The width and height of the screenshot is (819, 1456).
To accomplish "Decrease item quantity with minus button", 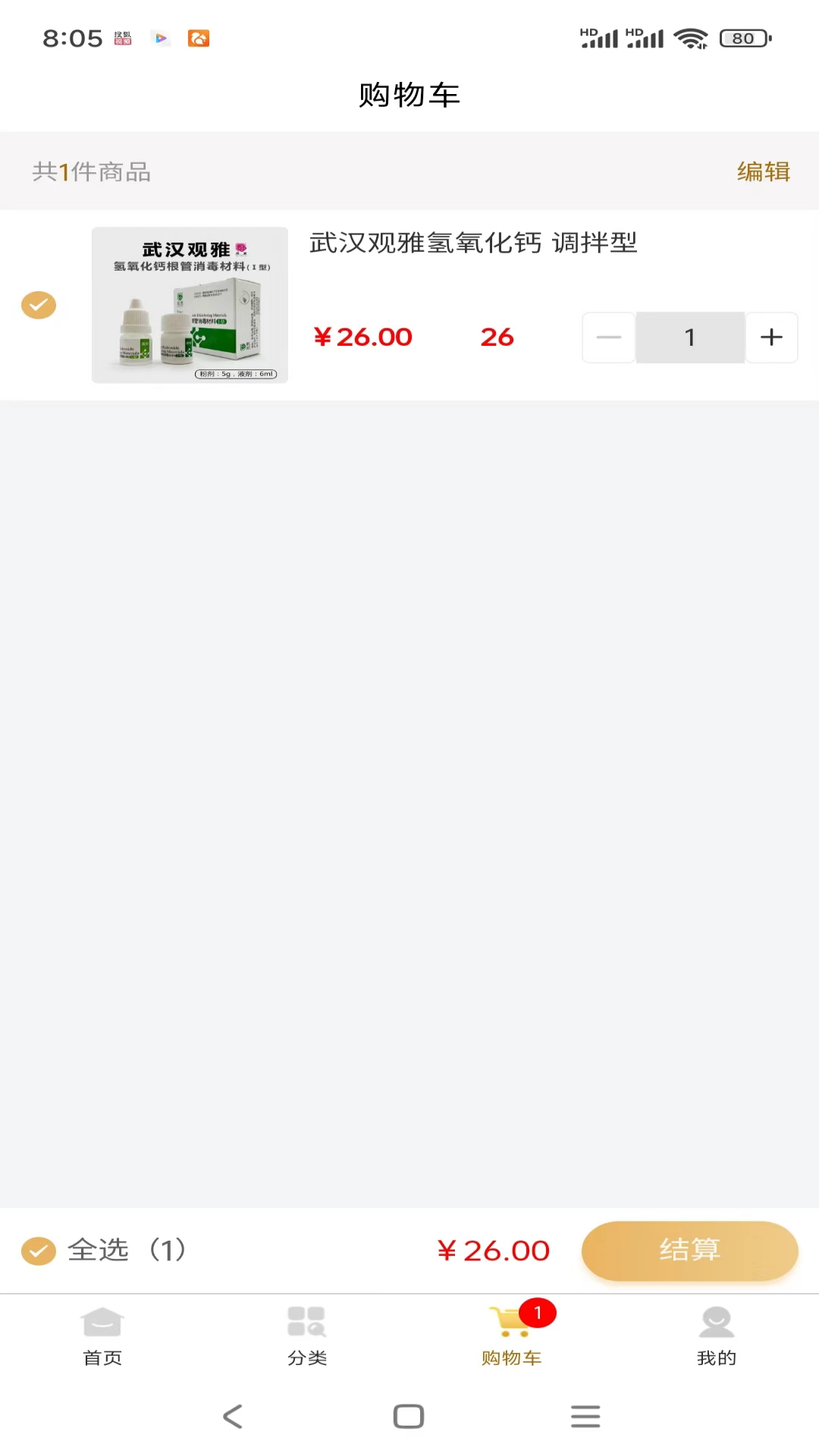I will [609, 337].
